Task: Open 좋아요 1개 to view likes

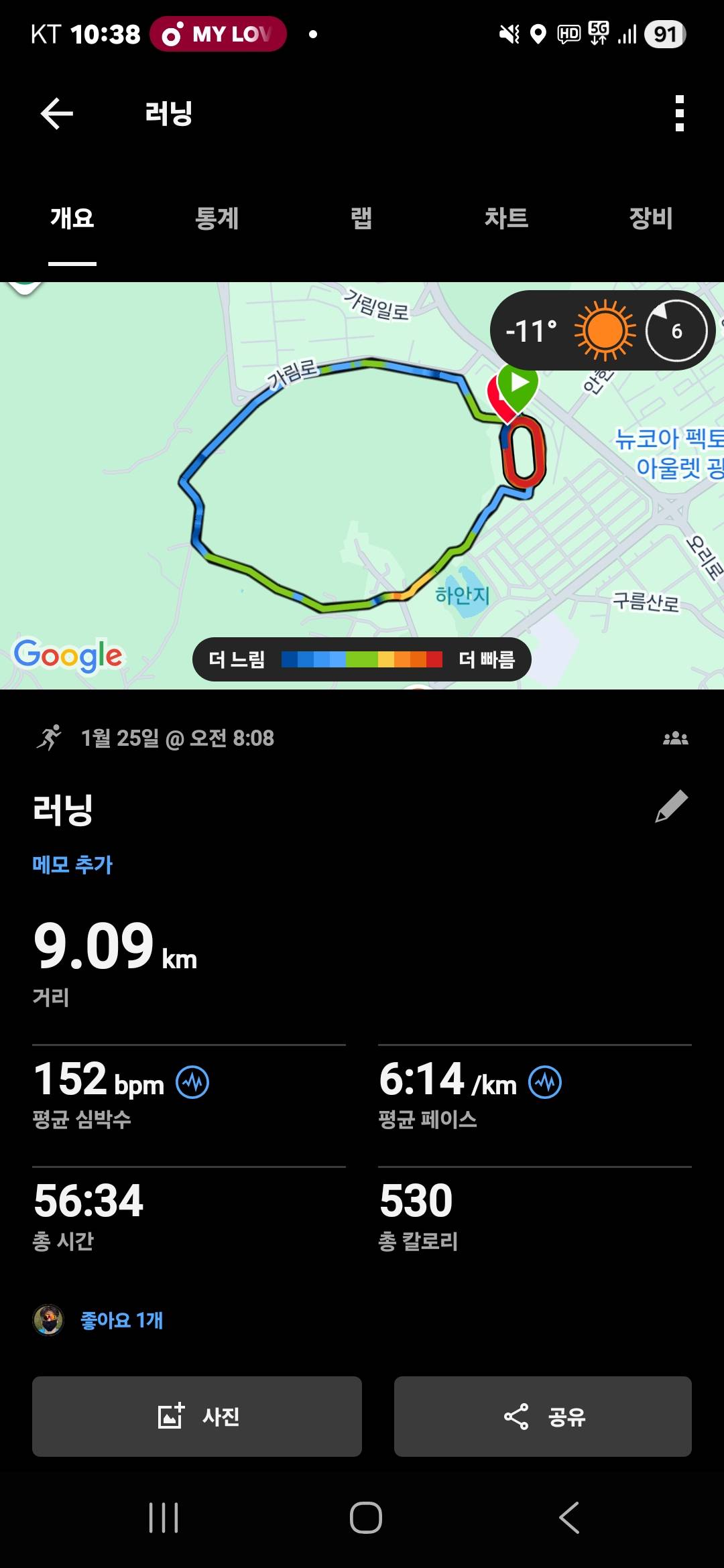Action: [121, 1321]
